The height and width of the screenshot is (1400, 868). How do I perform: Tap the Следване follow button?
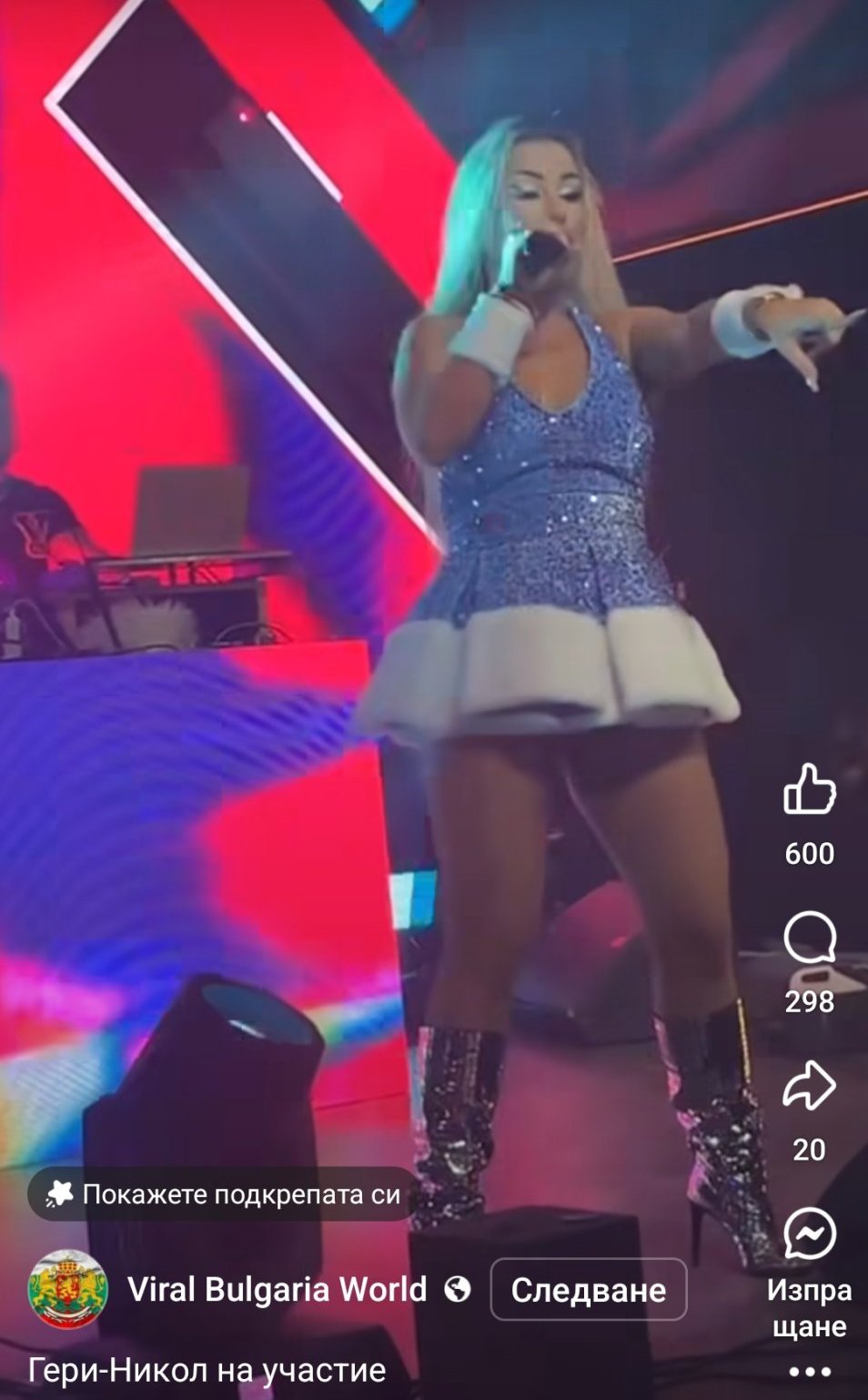(588, 1289)
